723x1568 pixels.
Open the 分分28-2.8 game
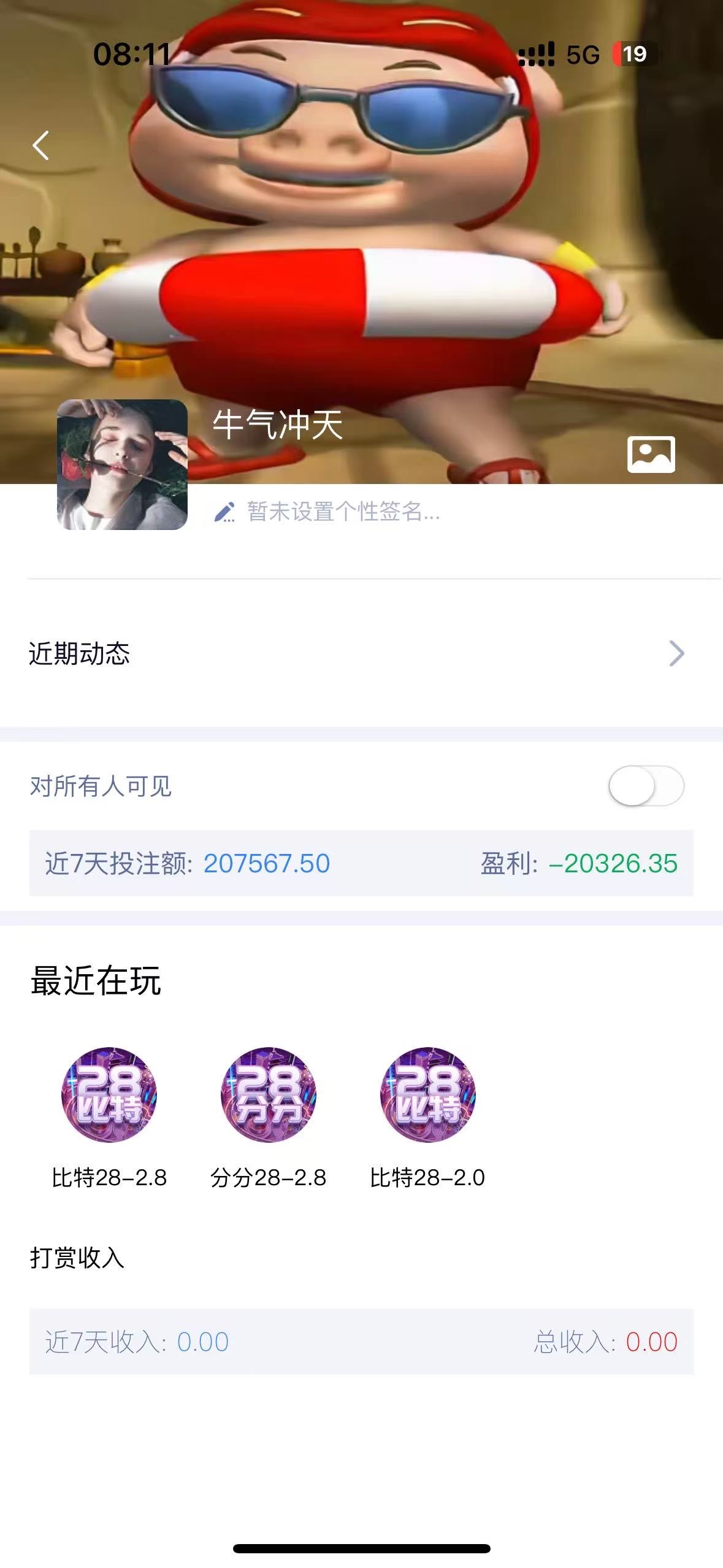(x=269, y=1095)
